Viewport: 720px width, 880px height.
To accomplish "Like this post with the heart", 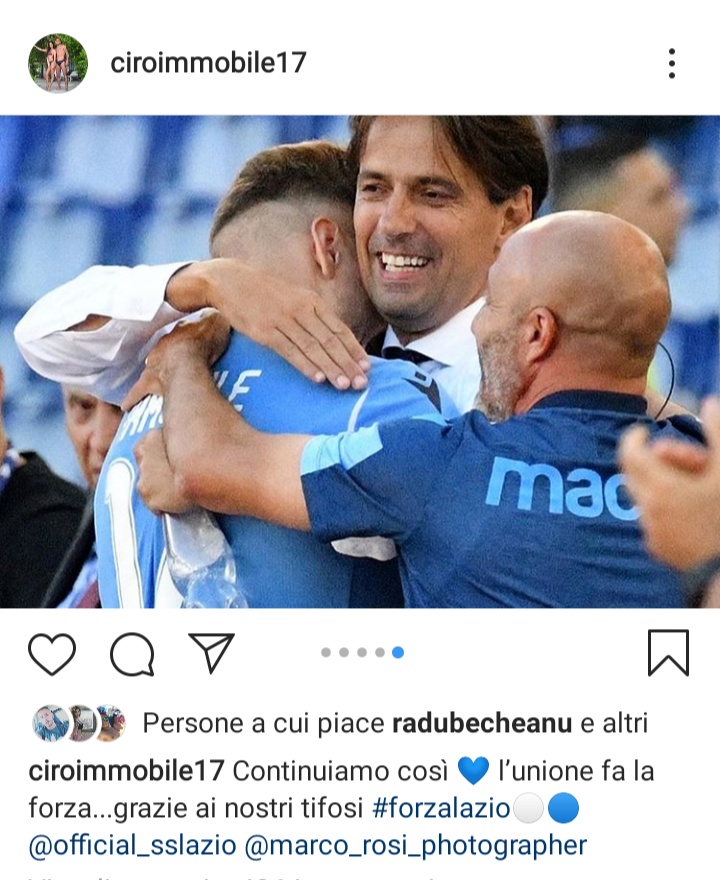I will click(x=52, y=655).
